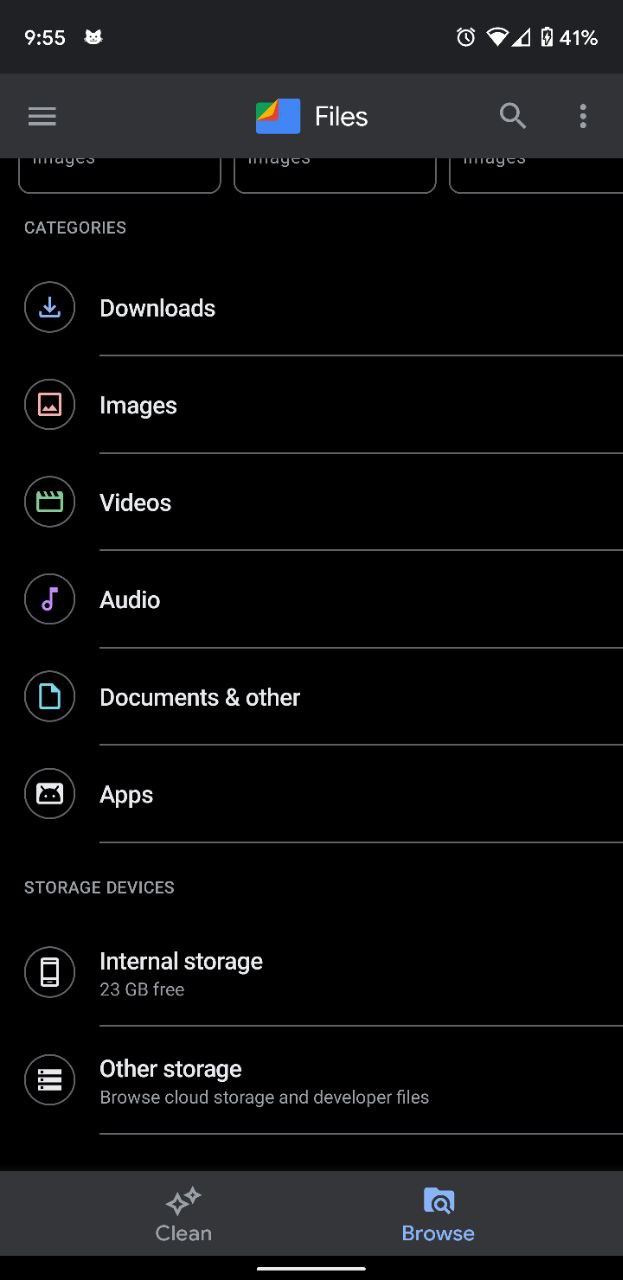Switch to the Clean tab
Image resolution: width=623 pixels, height=1280 pixels.
click(184, 1214)
